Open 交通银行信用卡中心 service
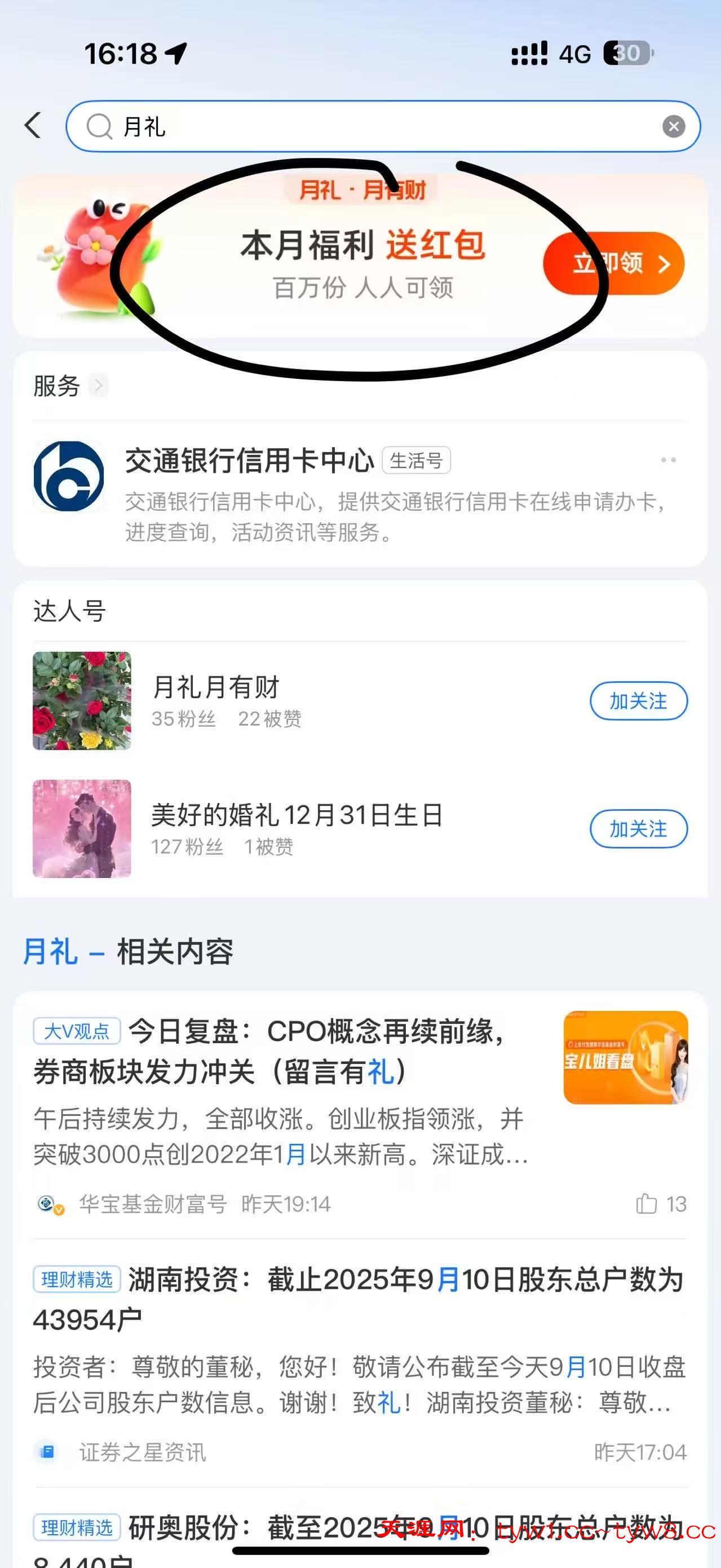 250,461
